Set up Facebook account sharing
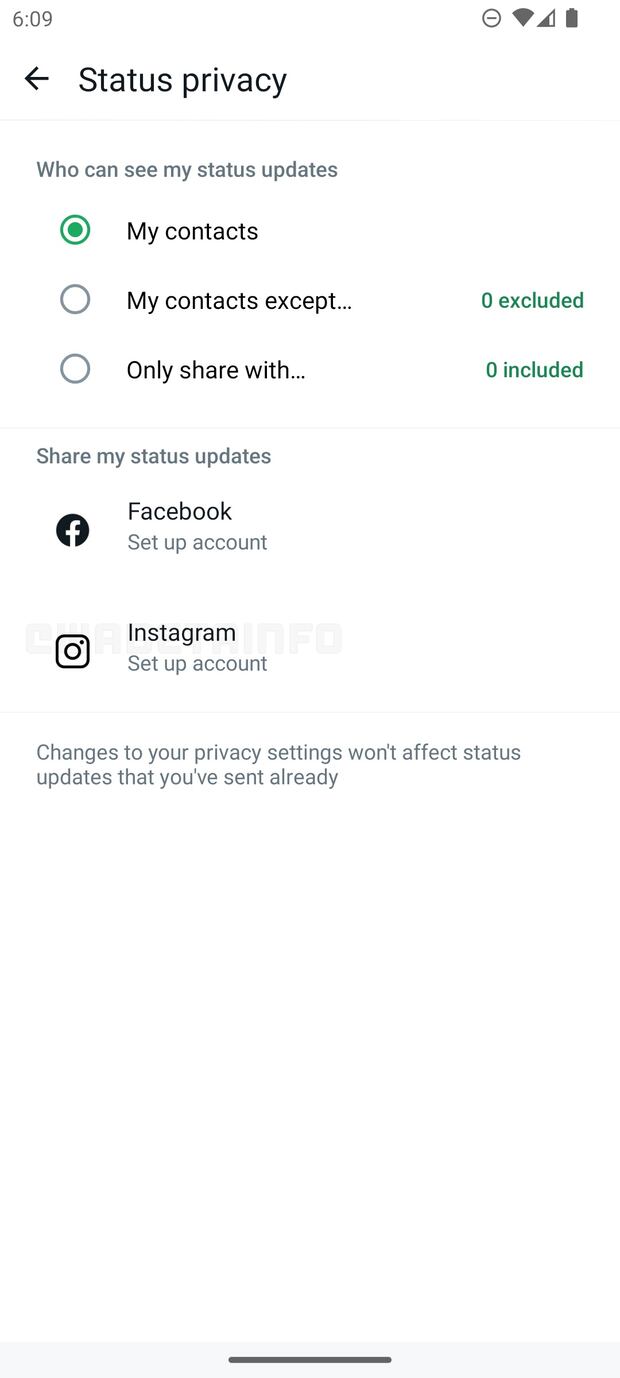The image size is (620, 1378). click(x=197, y=526)
